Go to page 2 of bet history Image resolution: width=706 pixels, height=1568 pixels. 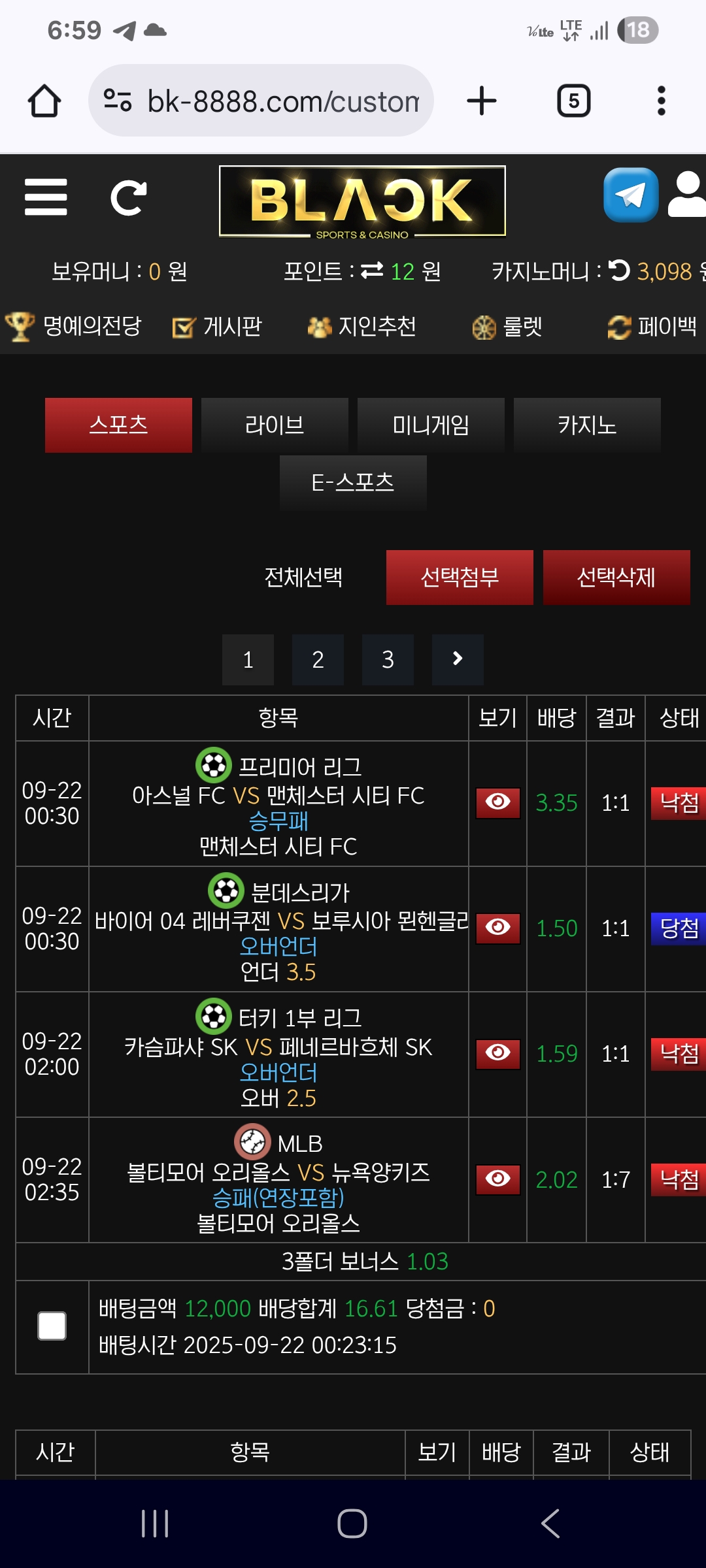tap(318, 660)
